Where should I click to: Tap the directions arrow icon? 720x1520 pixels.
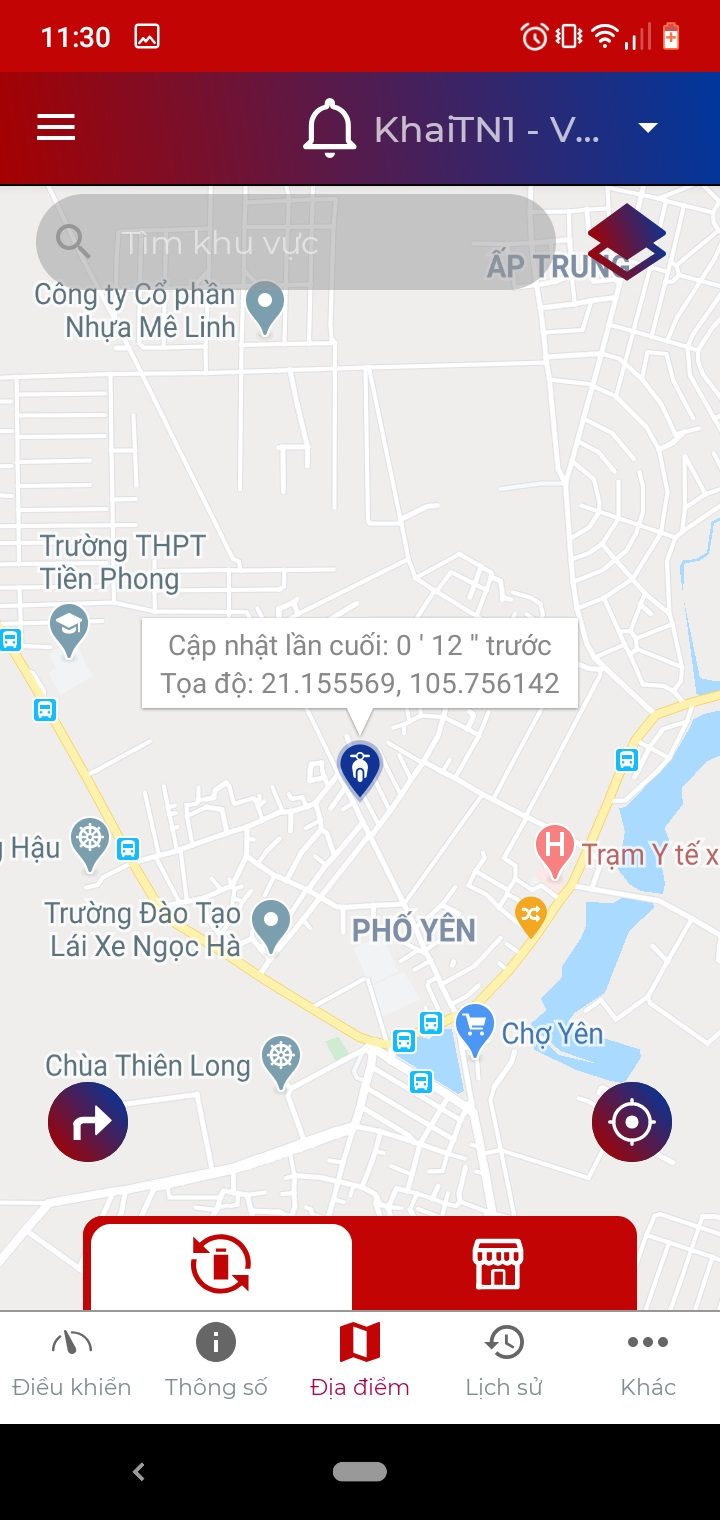[87, 1121]
